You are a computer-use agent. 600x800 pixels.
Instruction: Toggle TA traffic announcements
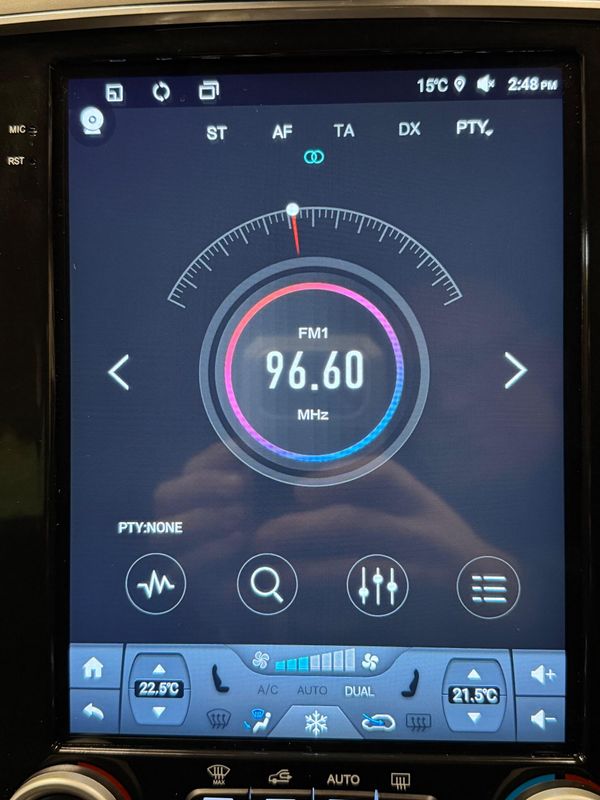tap(343, 131)
